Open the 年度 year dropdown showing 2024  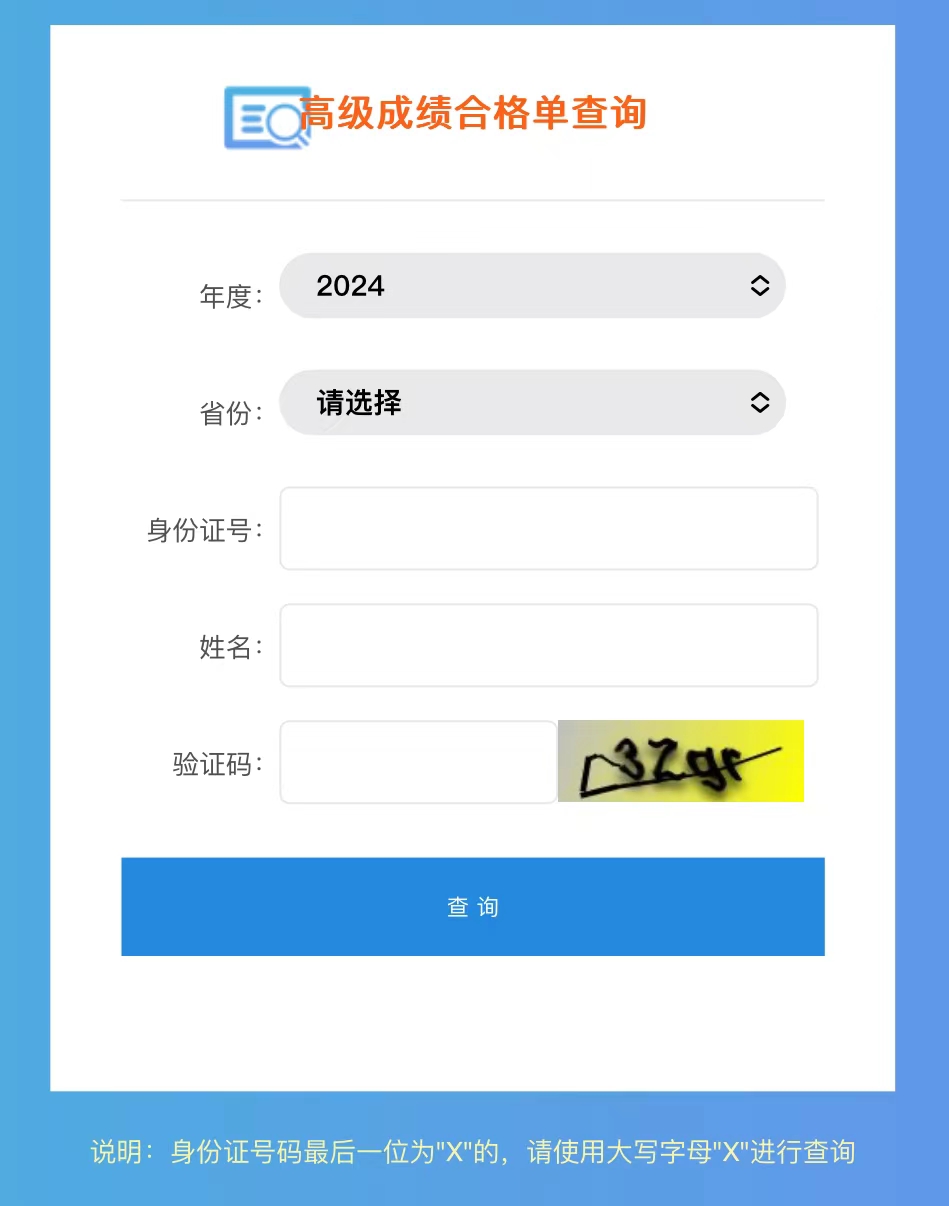coord(532,286)
